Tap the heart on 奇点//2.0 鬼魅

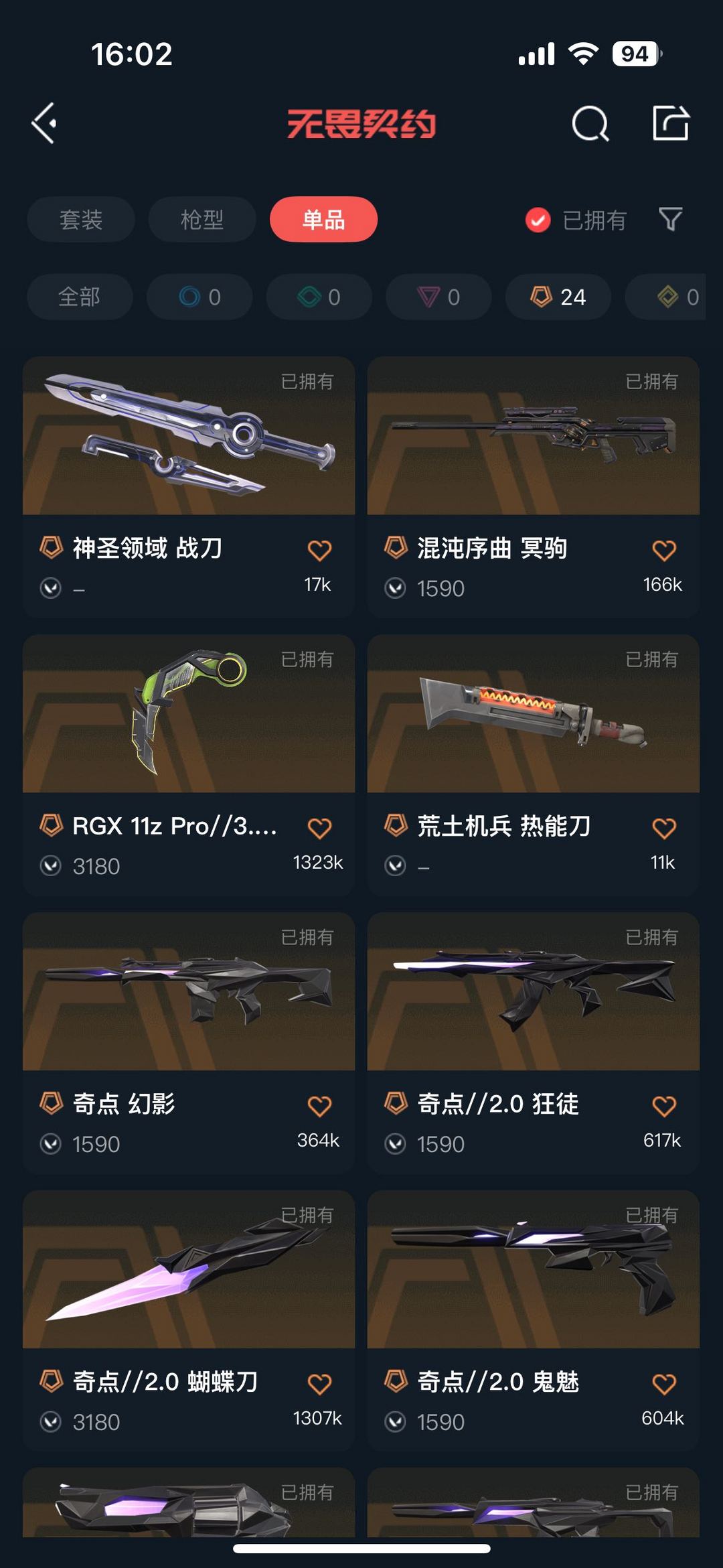tap(663, 1384)
